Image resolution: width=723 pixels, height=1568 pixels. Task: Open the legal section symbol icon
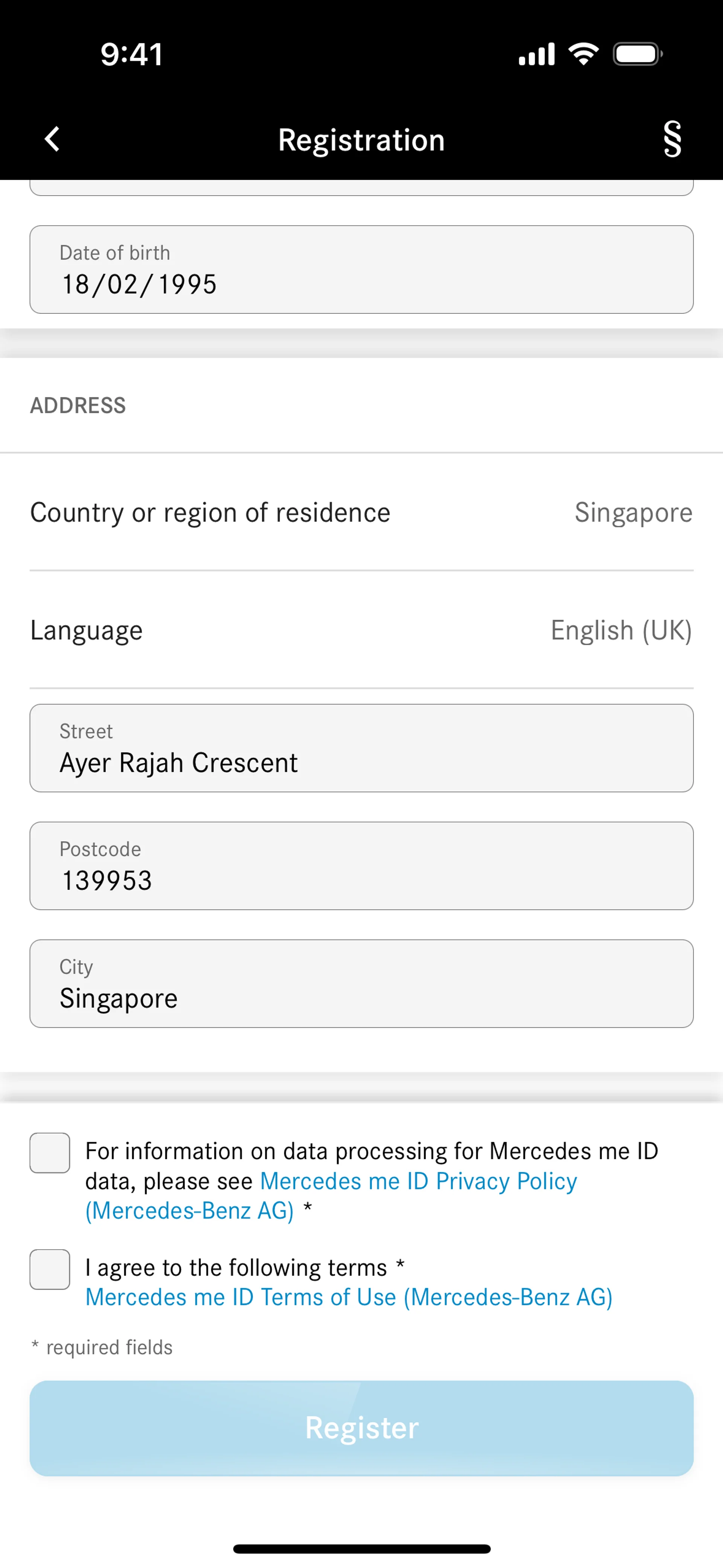(672, 139)
